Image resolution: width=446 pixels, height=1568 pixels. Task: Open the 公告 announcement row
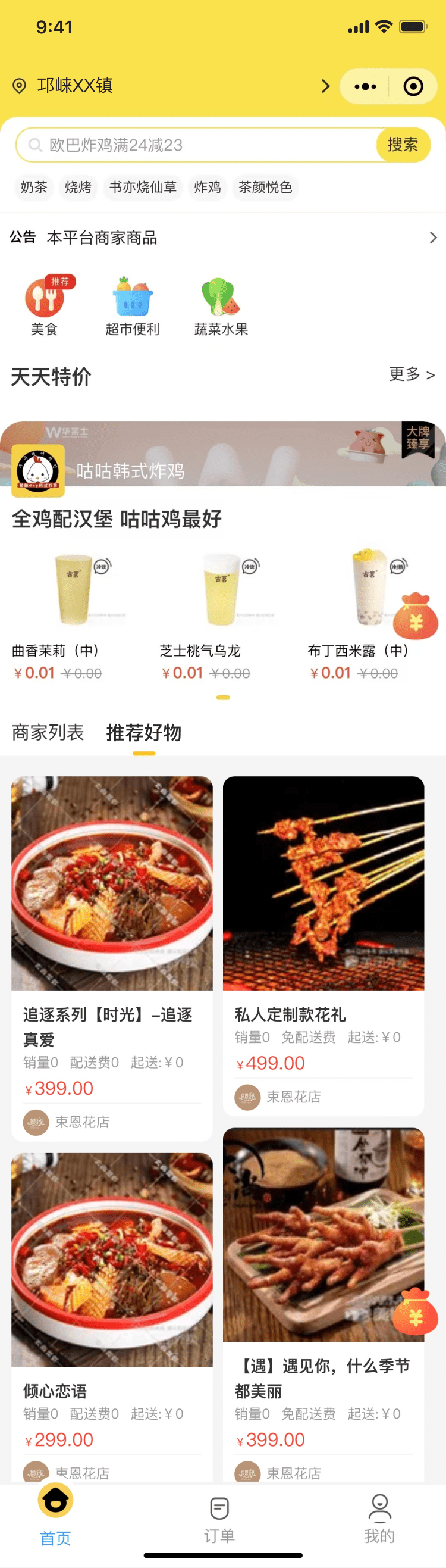(x=222, y=238)
